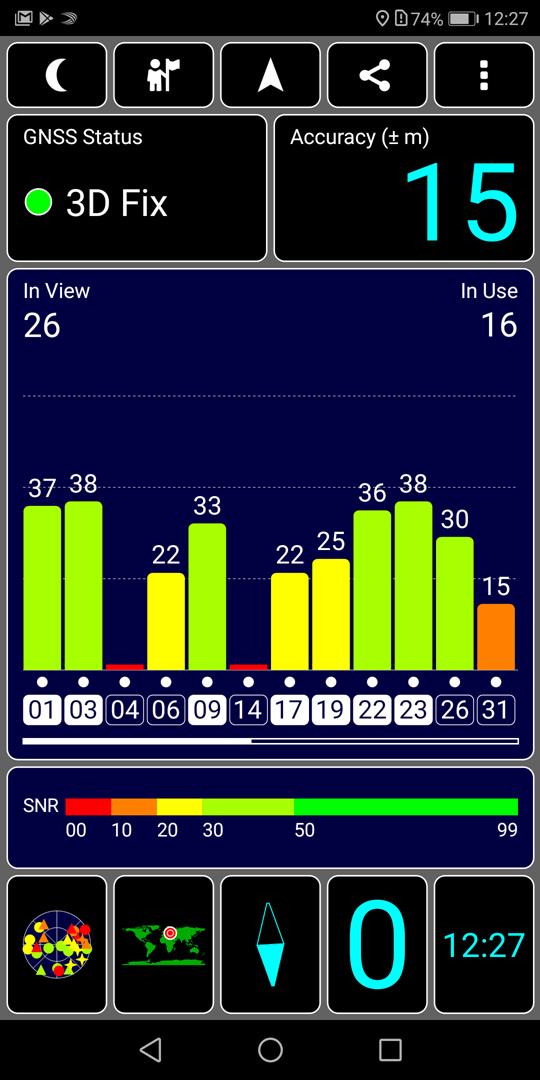Open the time tile showing 12:27
Image resolution: width=540 pixels, height=1080 pixels.
484,944
